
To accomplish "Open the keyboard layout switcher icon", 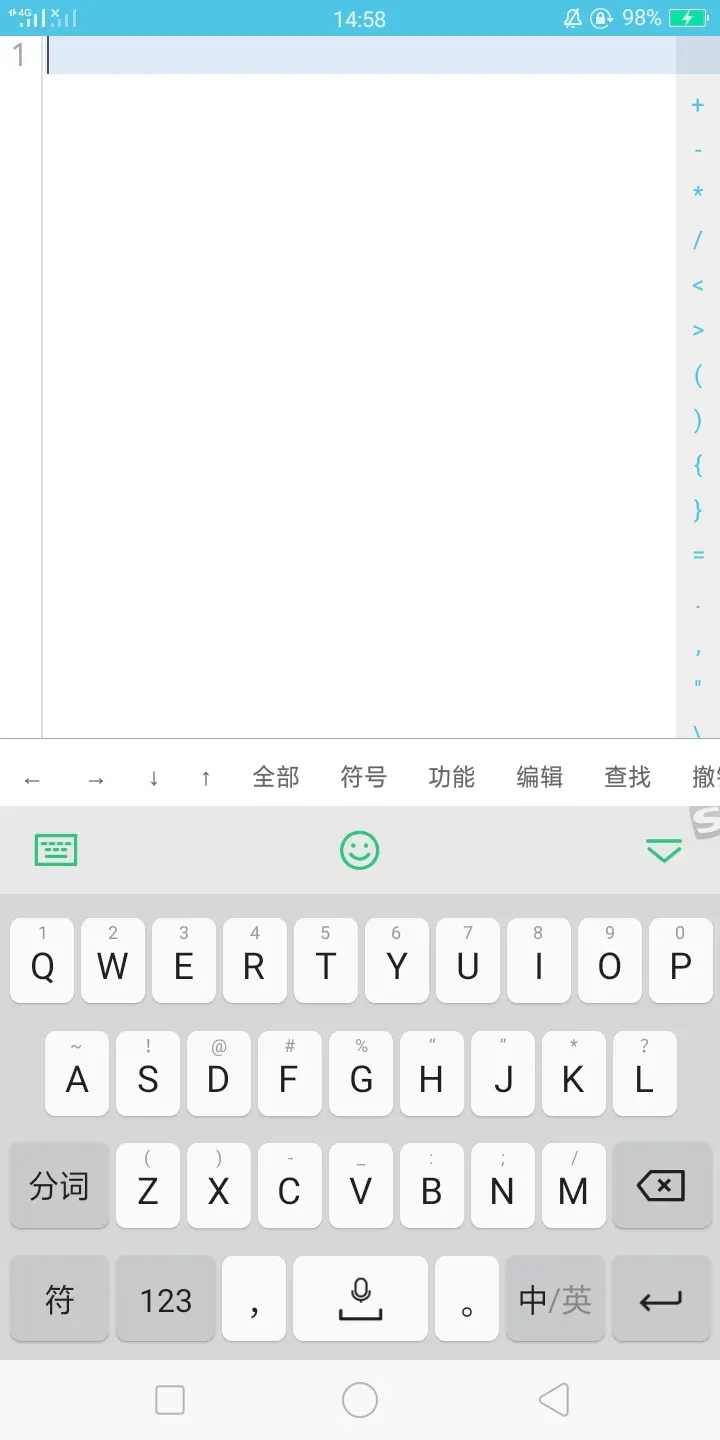I will (56, 850).
